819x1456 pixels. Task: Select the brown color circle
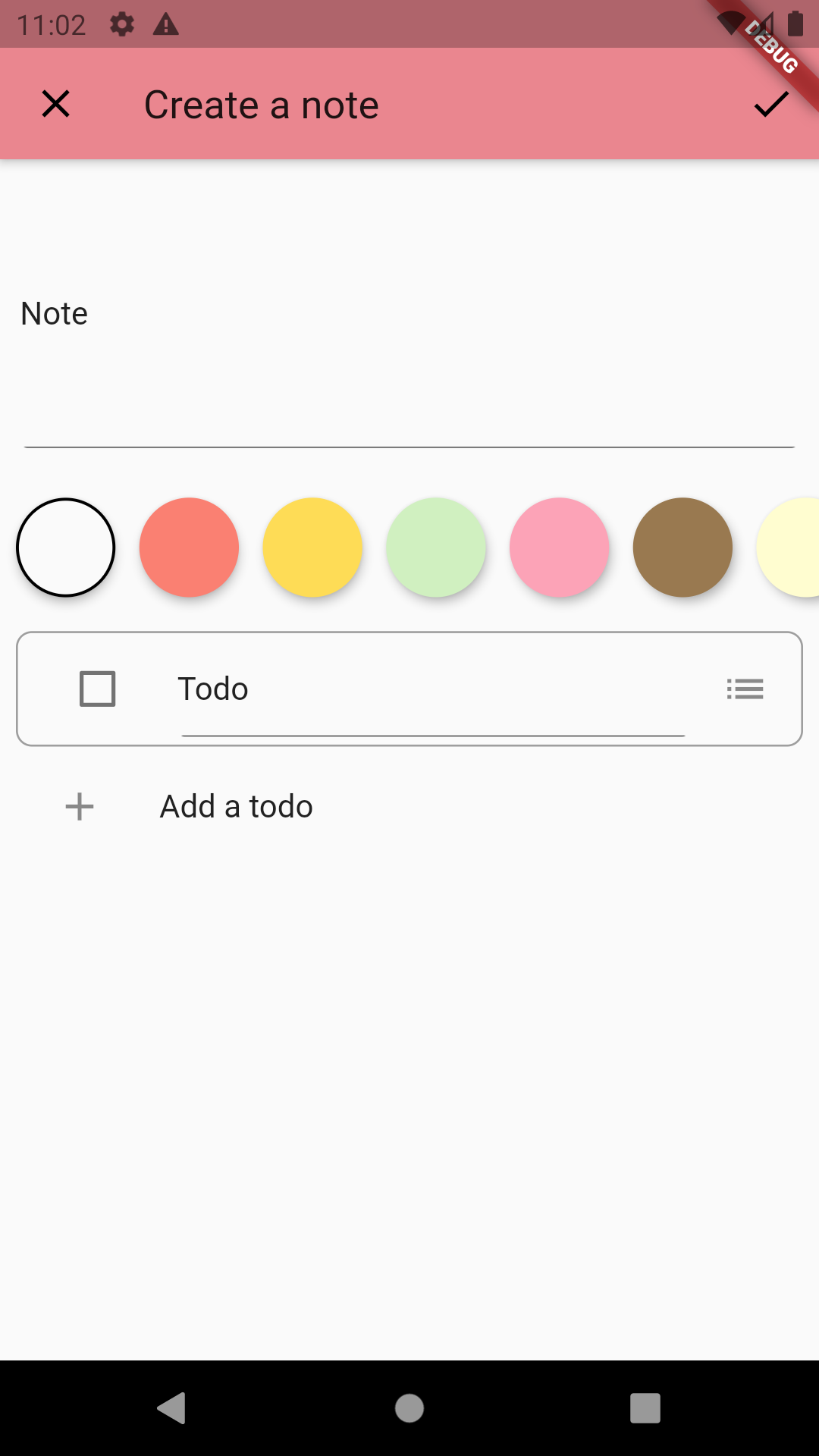click(682, 548)
